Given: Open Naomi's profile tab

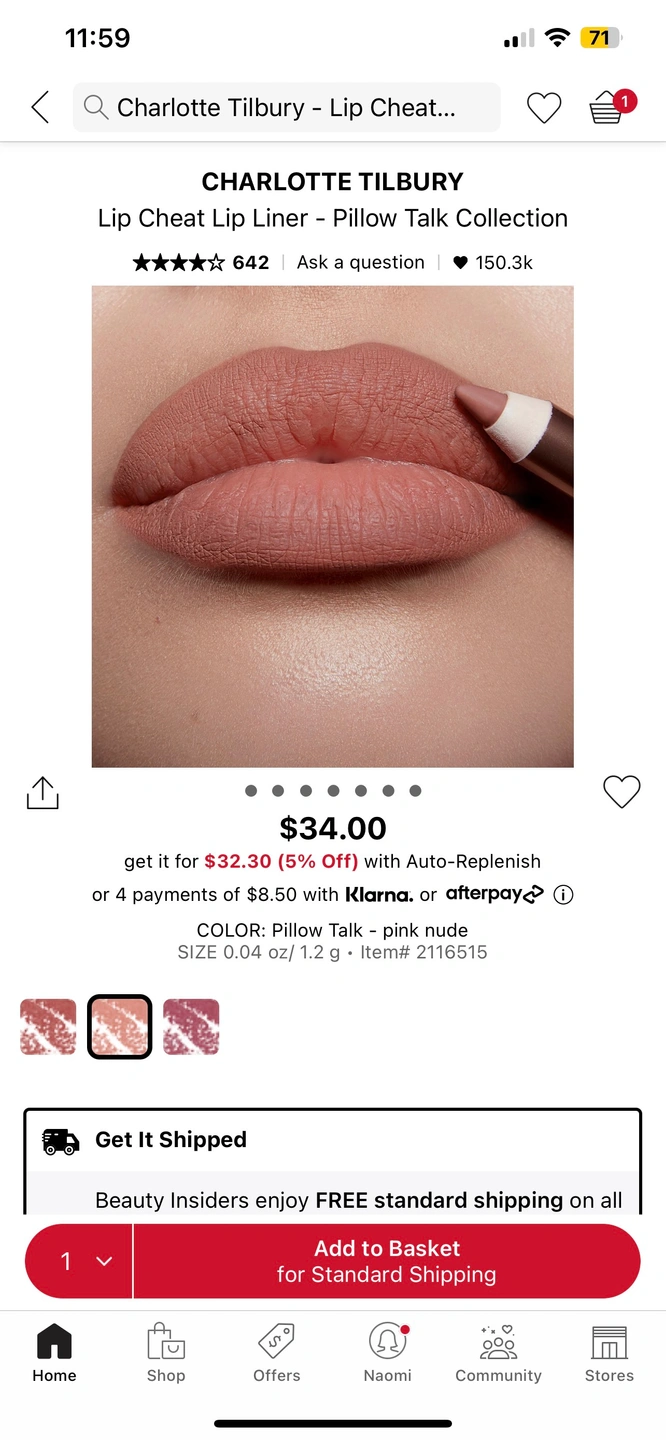Looking at the screenshot, I should tap(388, 1354).
